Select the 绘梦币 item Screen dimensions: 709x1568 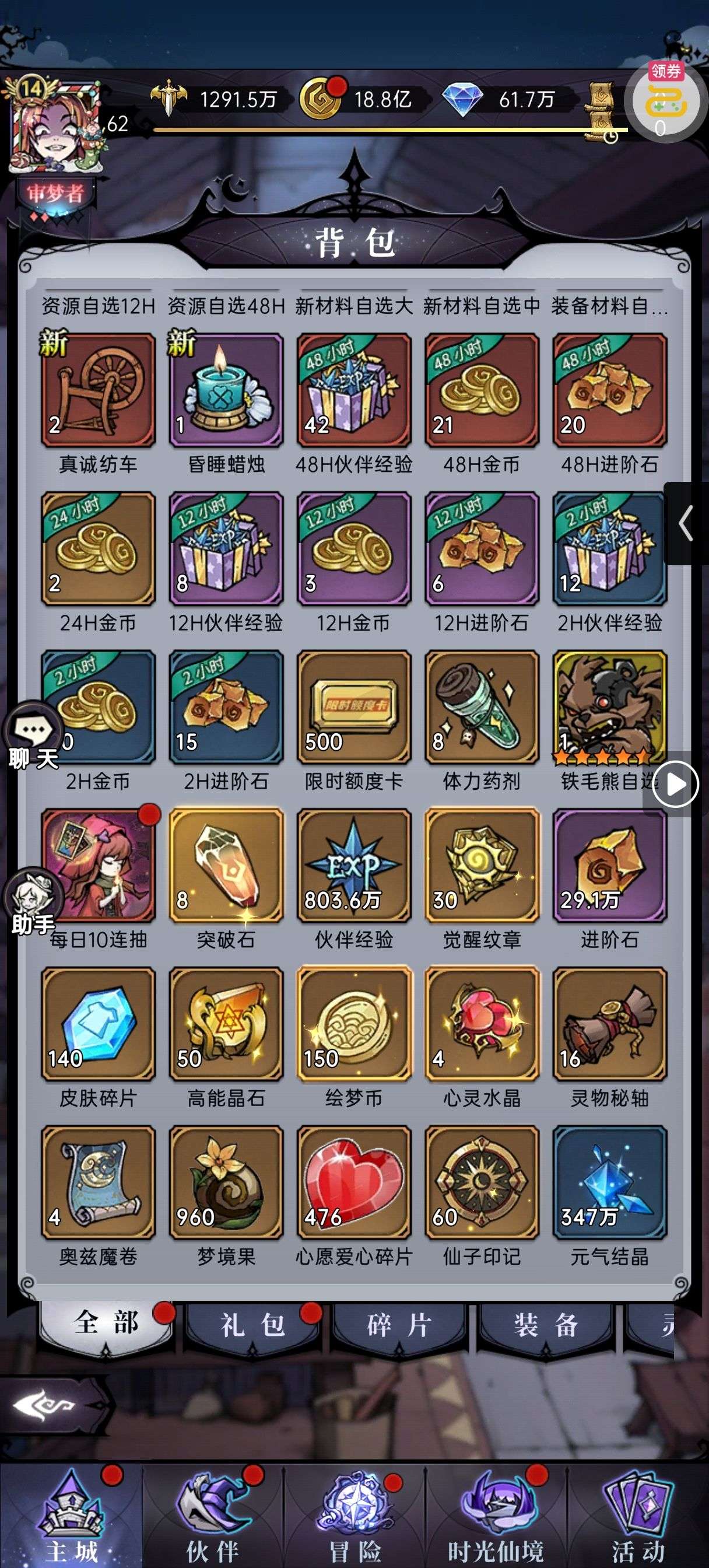(353, 1024)
